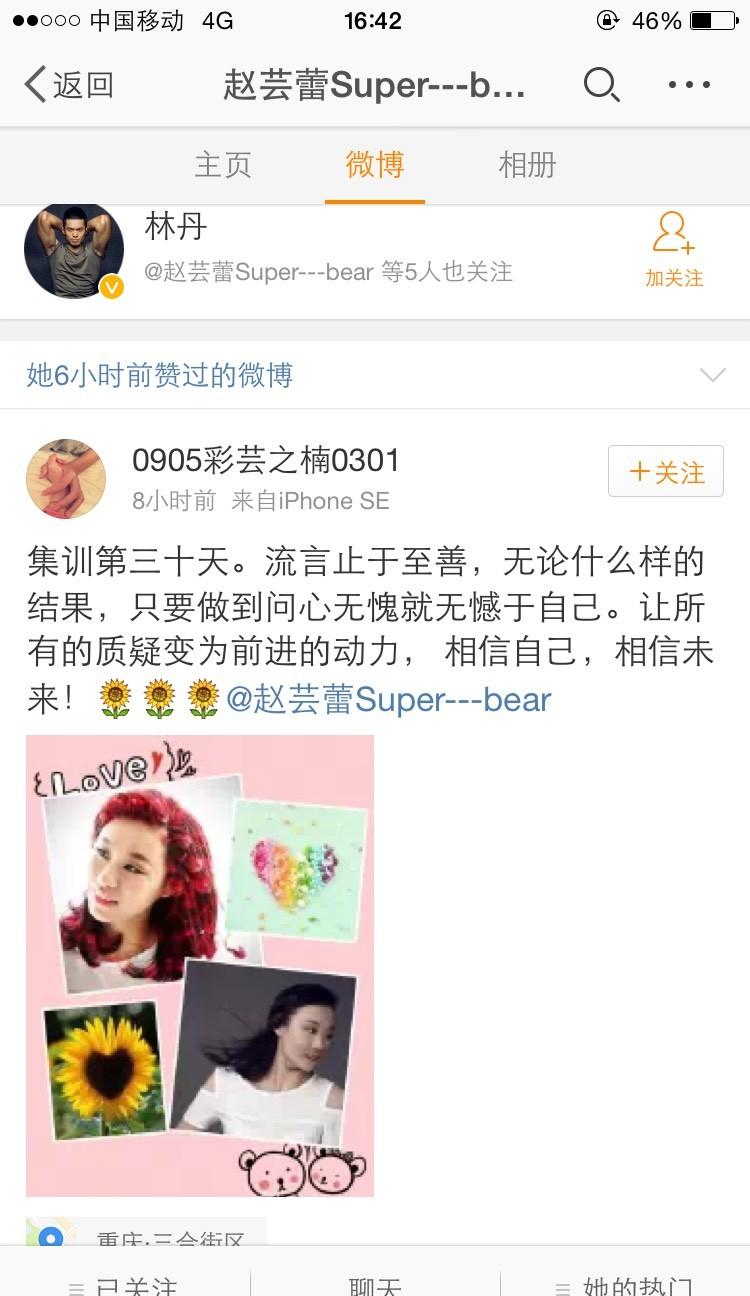Open the search magnifier icon

pyautogui.click(x=601, y=85)
